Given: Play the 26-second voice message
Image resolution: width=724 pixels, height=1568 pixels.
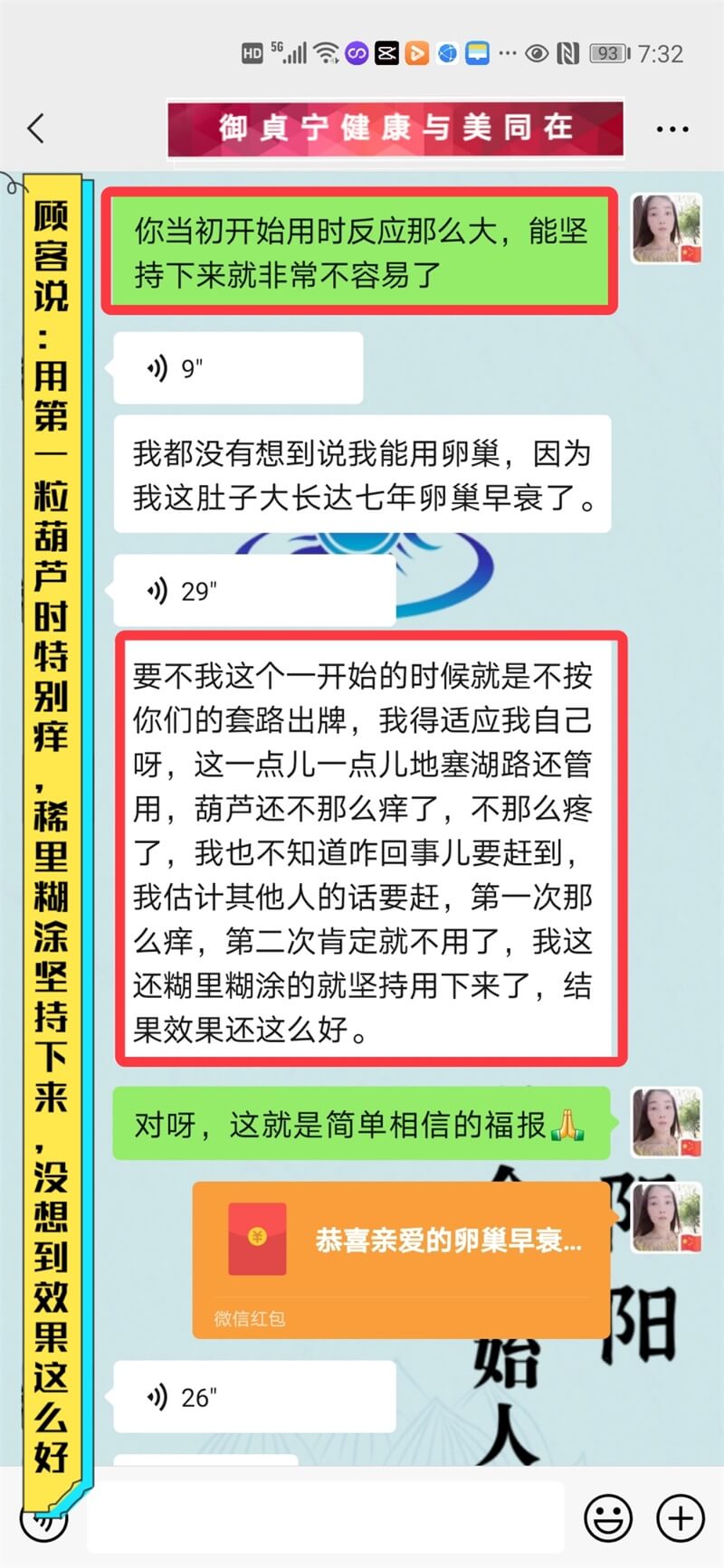Looking at the screenshot, I should 253,1397.
